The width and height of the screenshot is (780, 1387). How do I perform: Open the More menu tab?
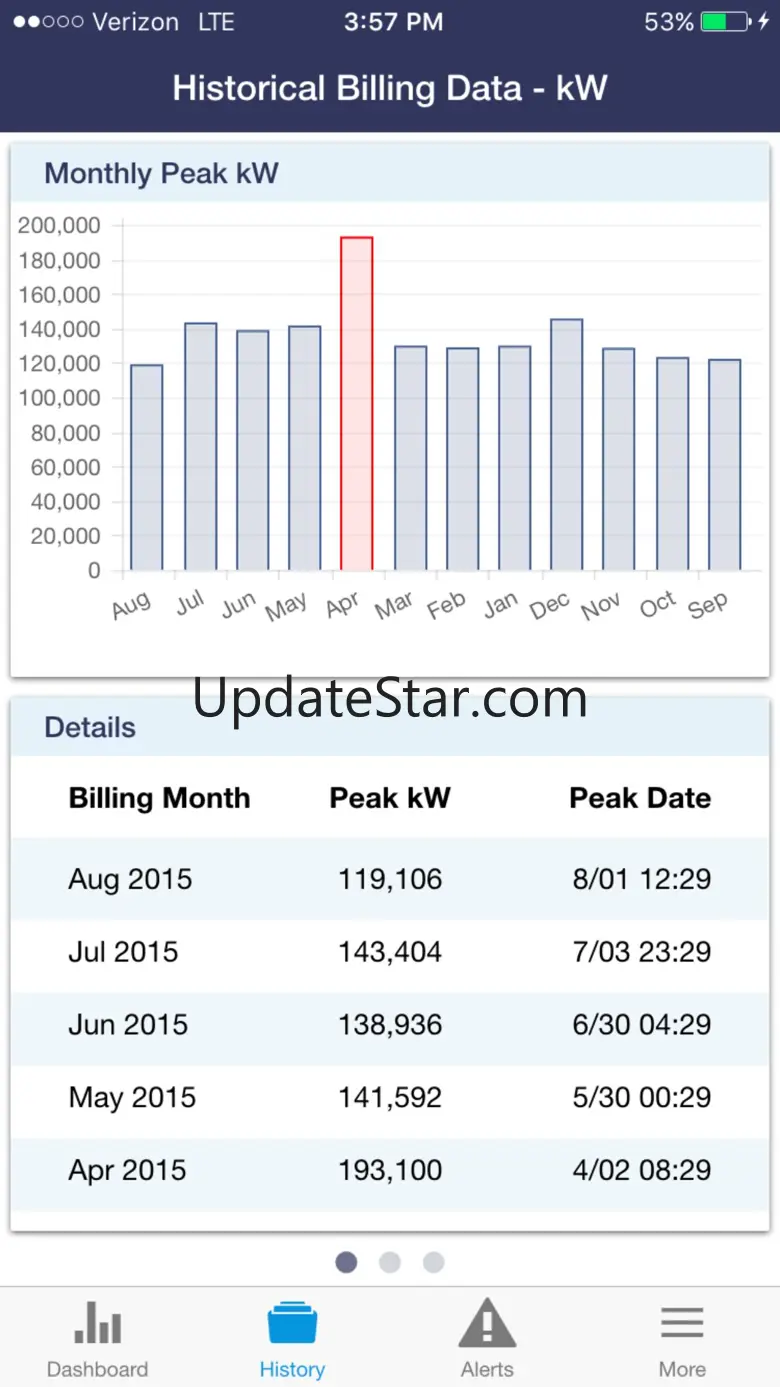pyautogui.click(x=682, y=1338)
